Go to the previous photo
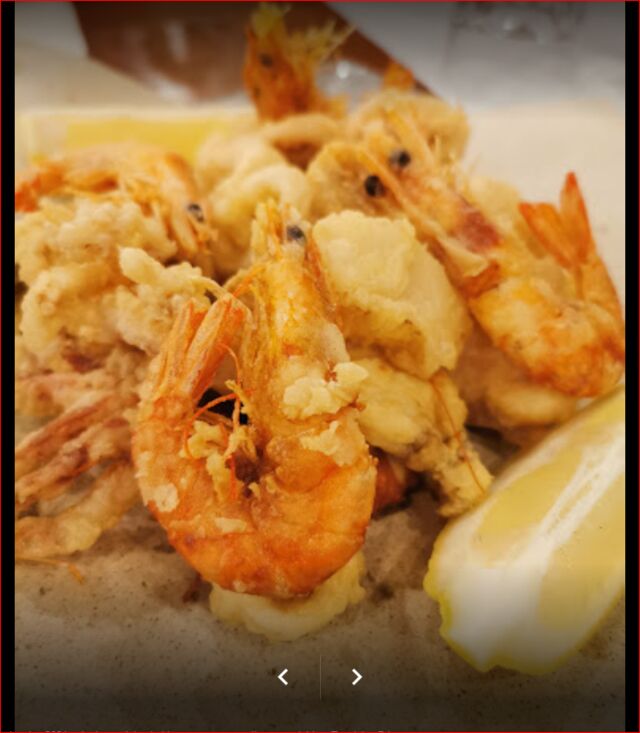The height and width of the screenshot is (733, 640). point(283,677)
